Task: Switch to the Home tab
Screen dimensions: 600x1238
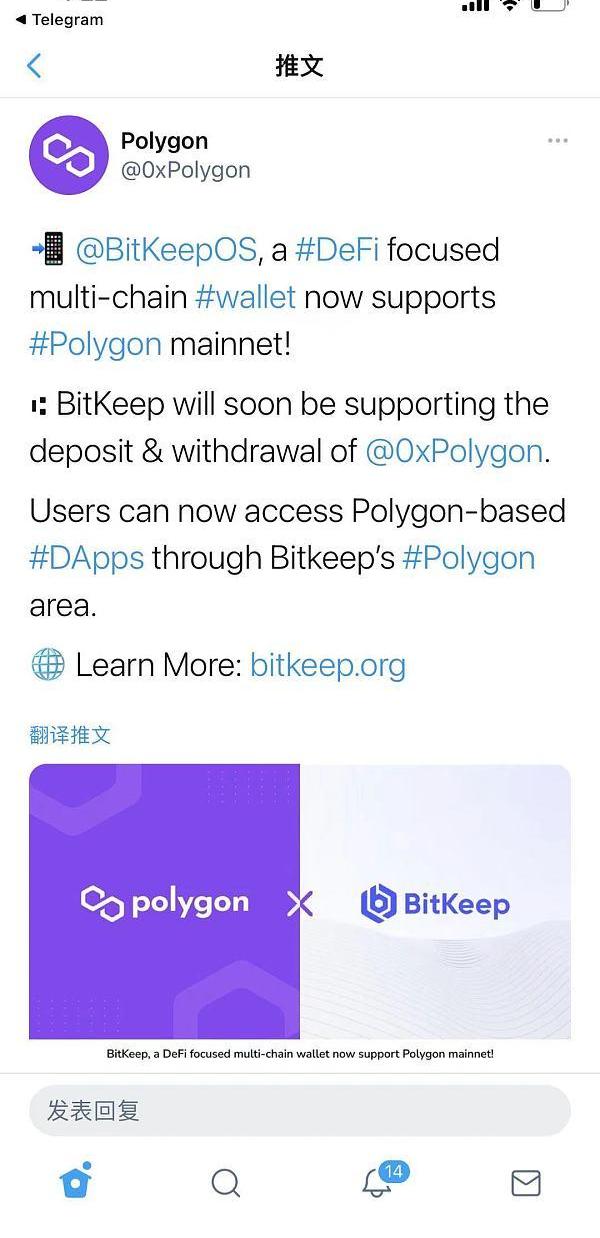Action: click(76, 1181)
